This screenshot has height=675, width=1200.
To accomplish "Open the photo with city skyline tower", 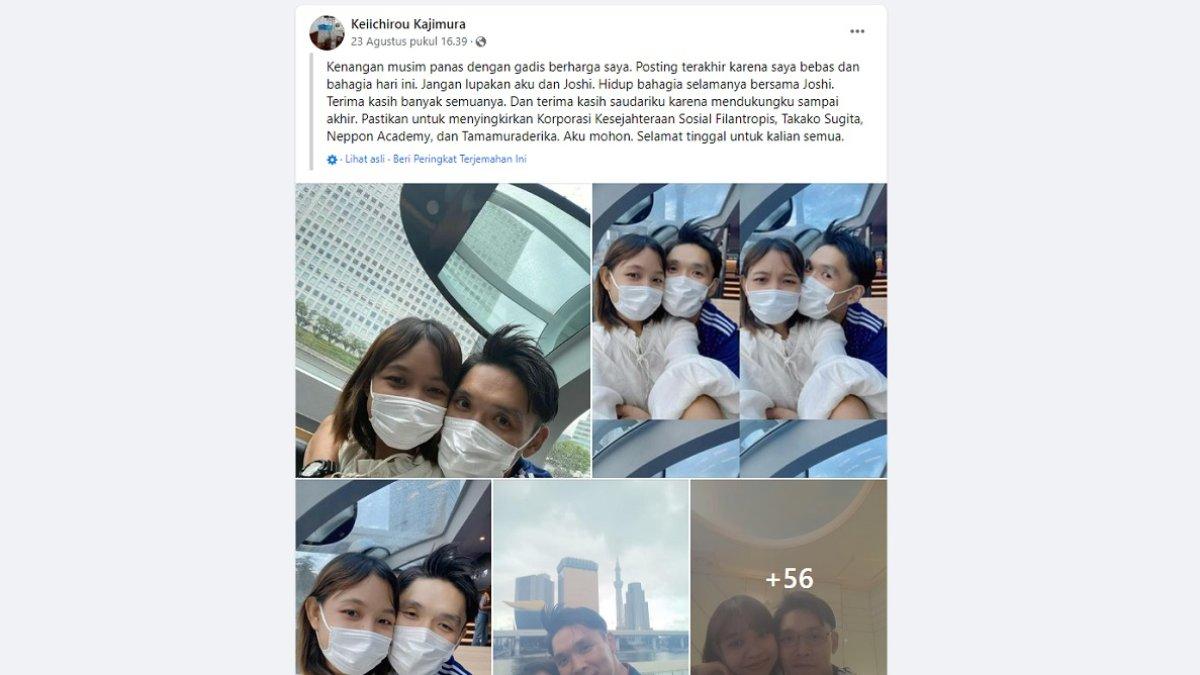I will tap(590, 577).
